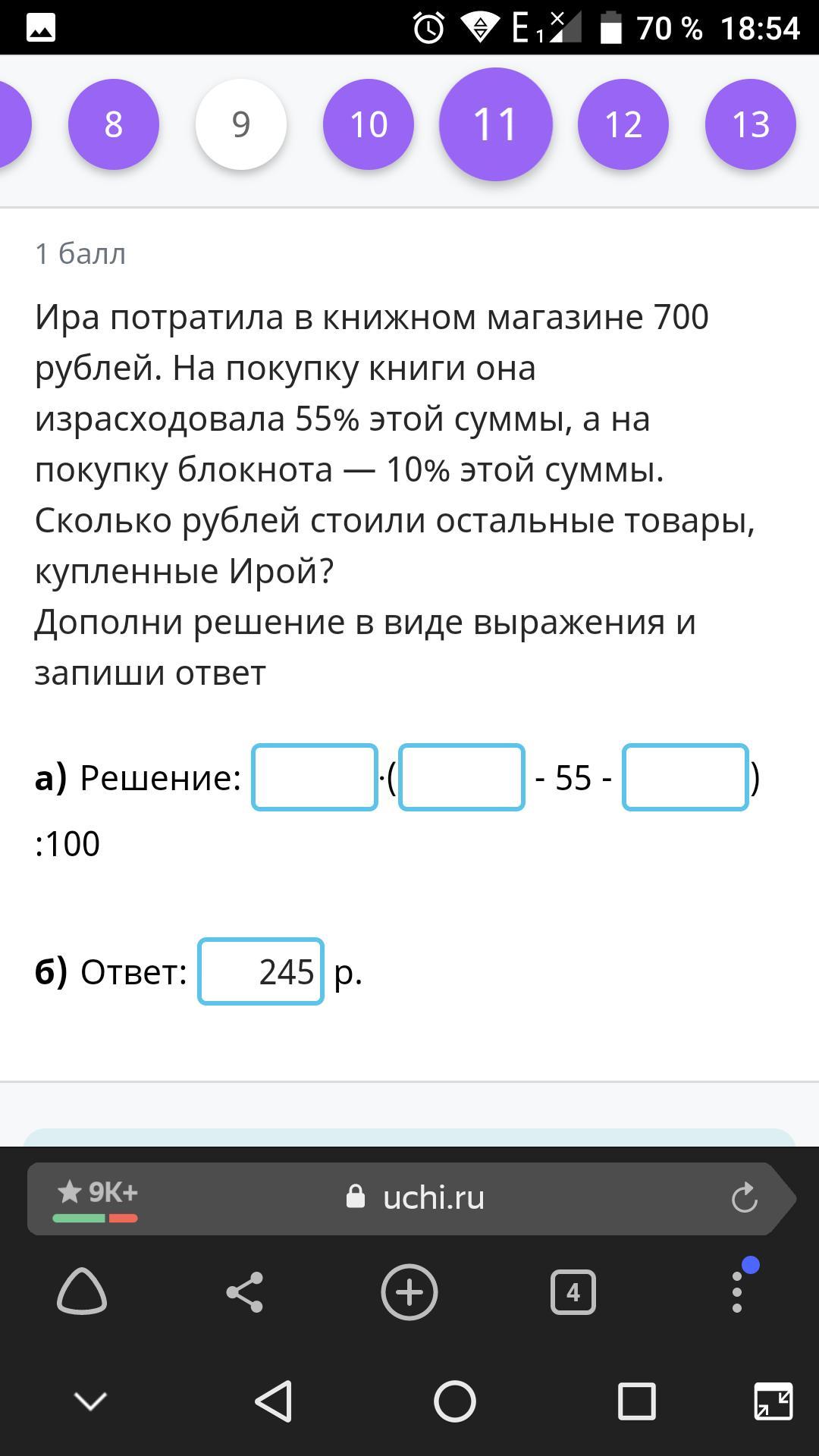Edit the Ответ field showing 245
Viewport: 819px width, 1456px height.
[261, 971]
